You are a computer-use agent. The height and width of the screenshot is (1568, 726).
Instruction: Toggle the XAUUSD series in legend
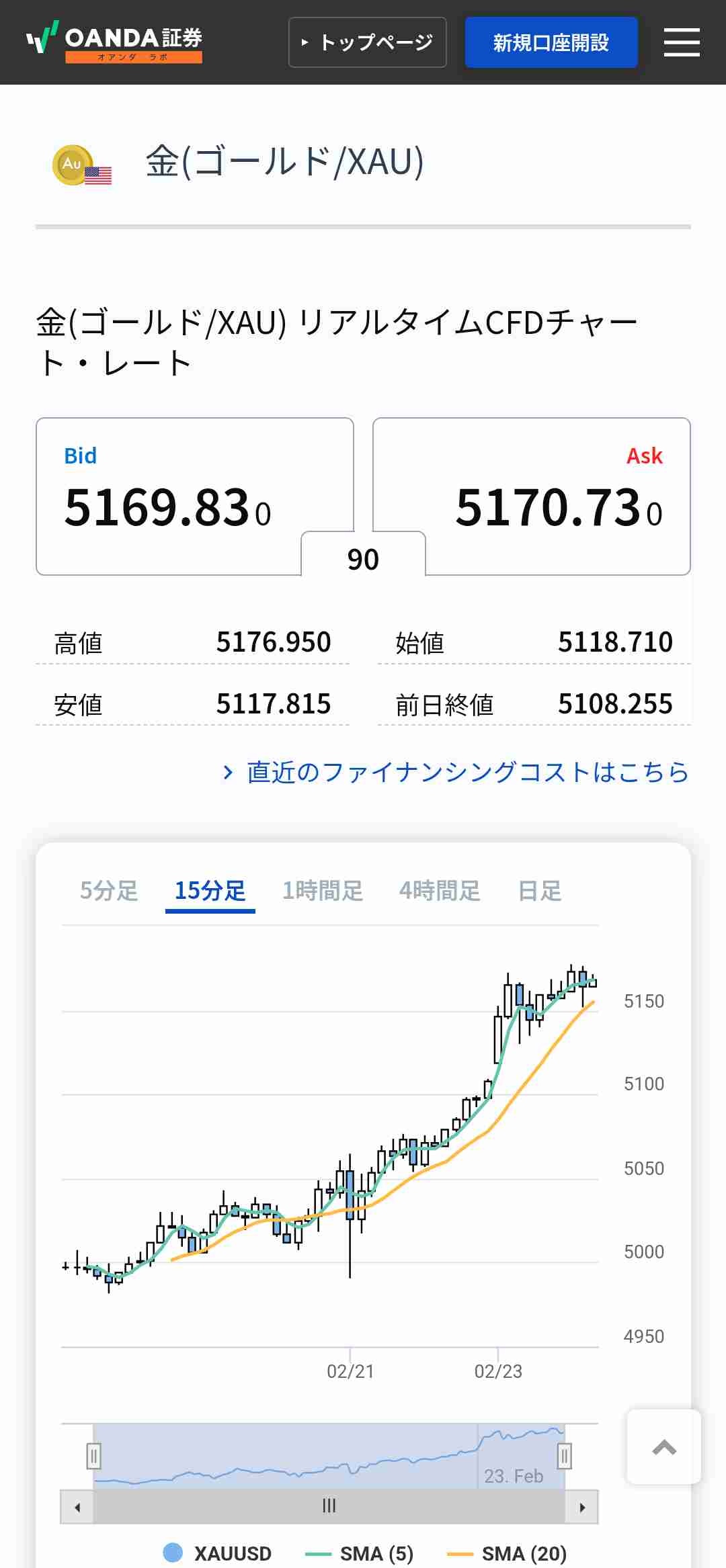(x=218, y=1553)
